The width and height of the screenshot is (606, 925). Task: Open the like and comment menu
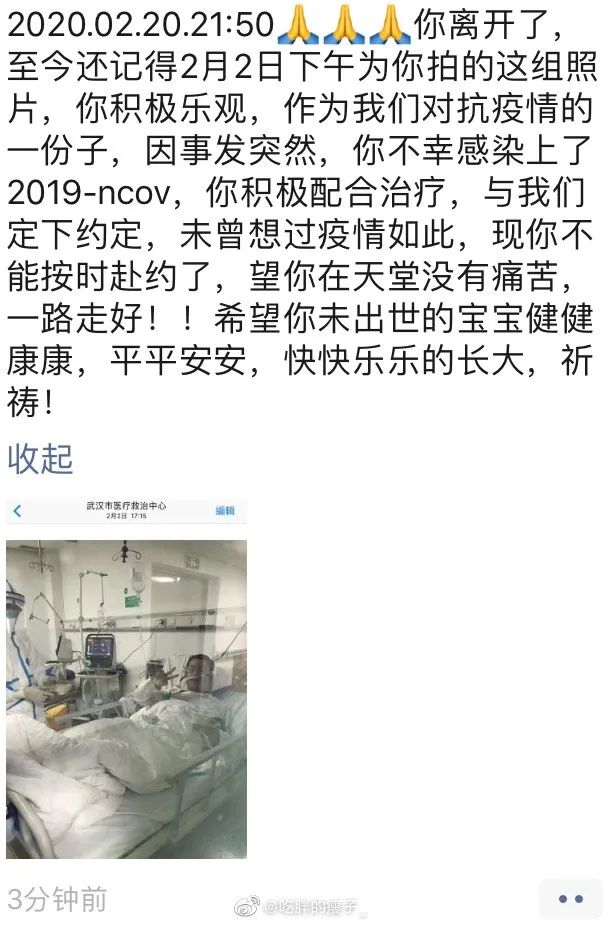[570, 898]
